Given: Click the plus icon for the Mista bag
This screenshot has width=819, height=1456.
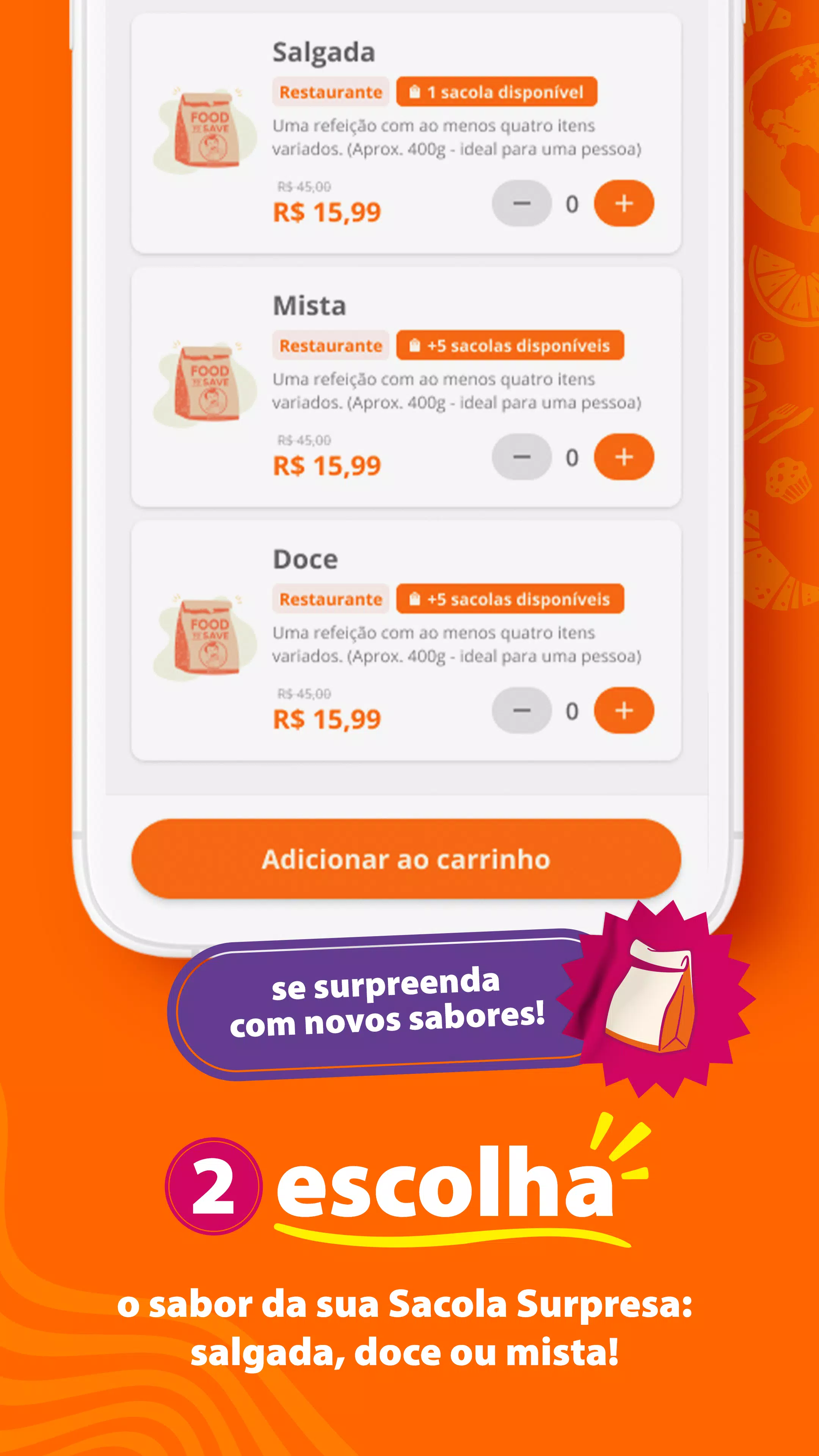Looking at the screenshot, I should (623, 457).
